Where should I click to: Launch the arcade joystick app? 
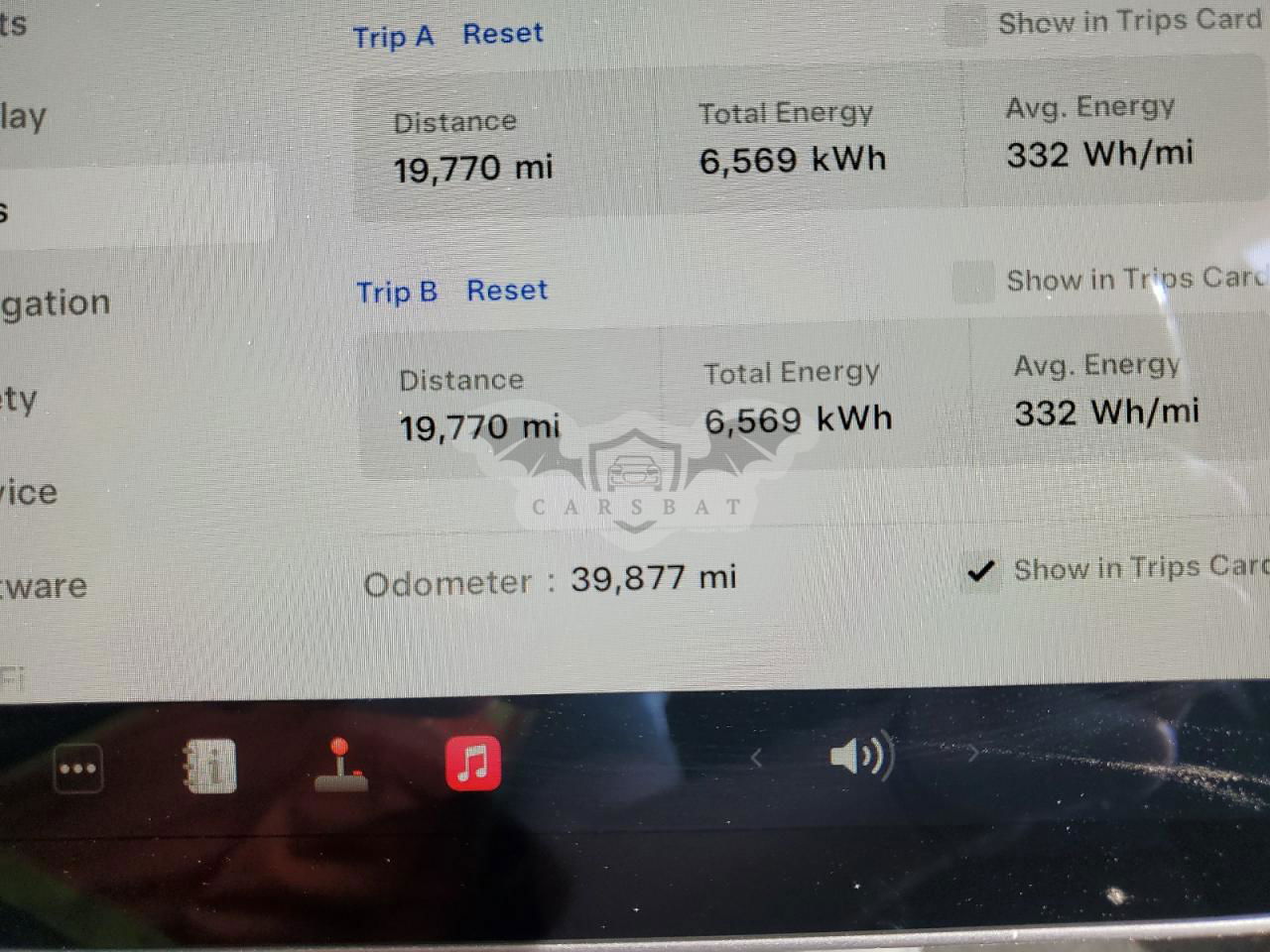pyautogui.click(x=340, y=765)
